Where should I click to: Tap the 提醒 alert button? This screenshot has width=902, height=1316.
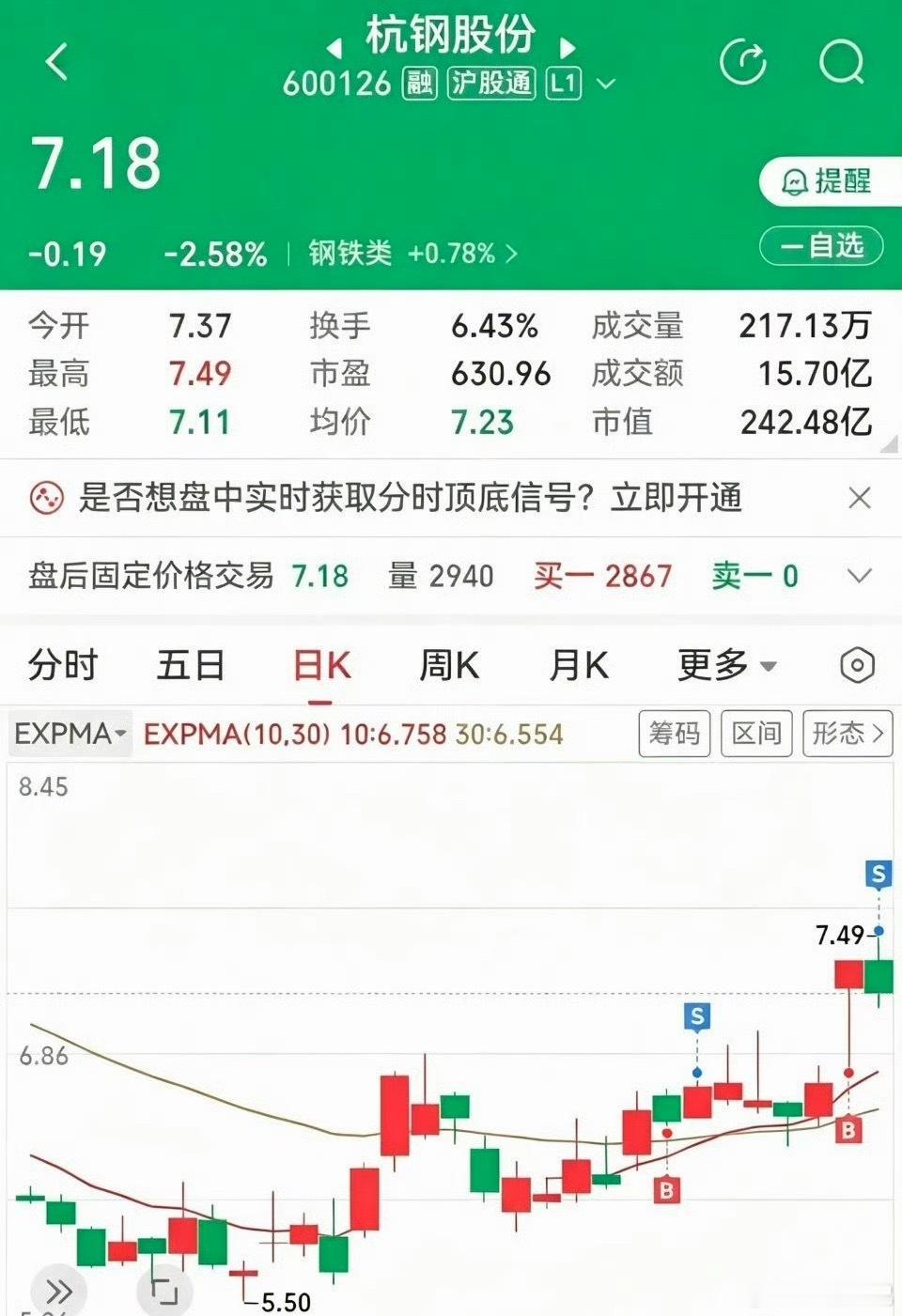click(827, 181)
